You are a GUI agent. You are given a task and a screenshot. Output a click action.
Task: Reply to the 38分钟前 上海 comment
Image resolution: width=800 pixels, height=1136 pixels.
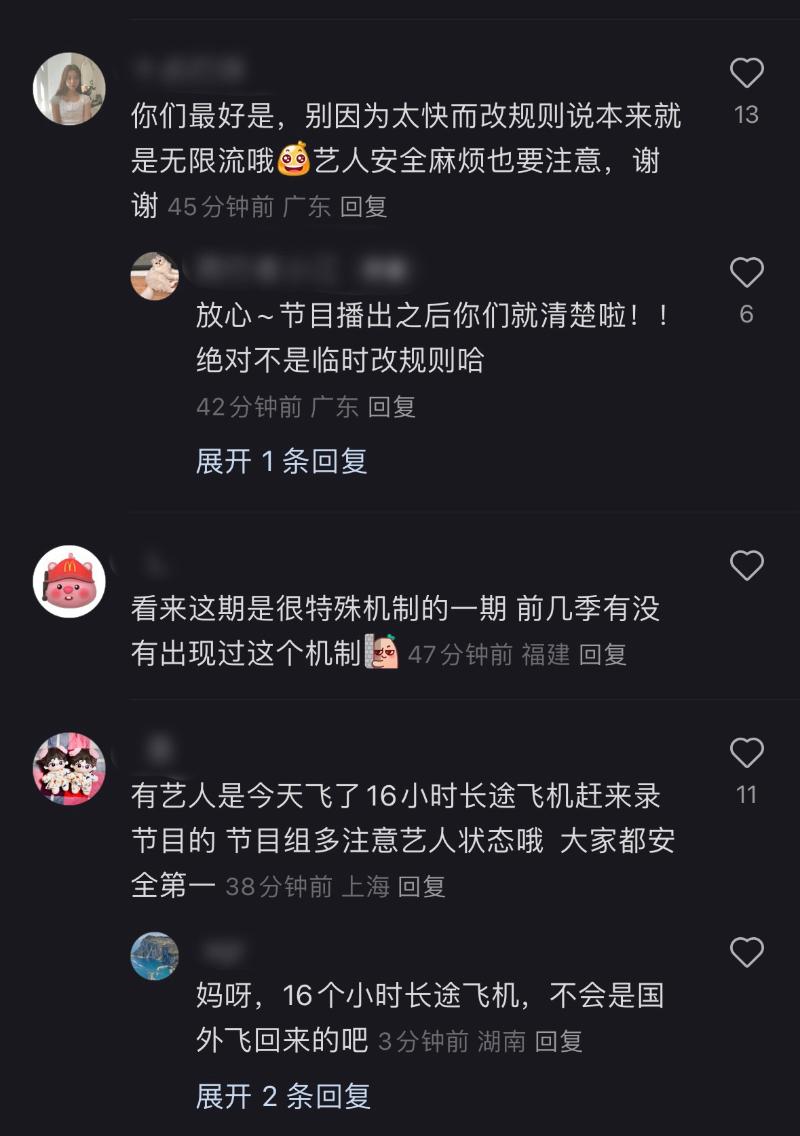tap(421, 886)
